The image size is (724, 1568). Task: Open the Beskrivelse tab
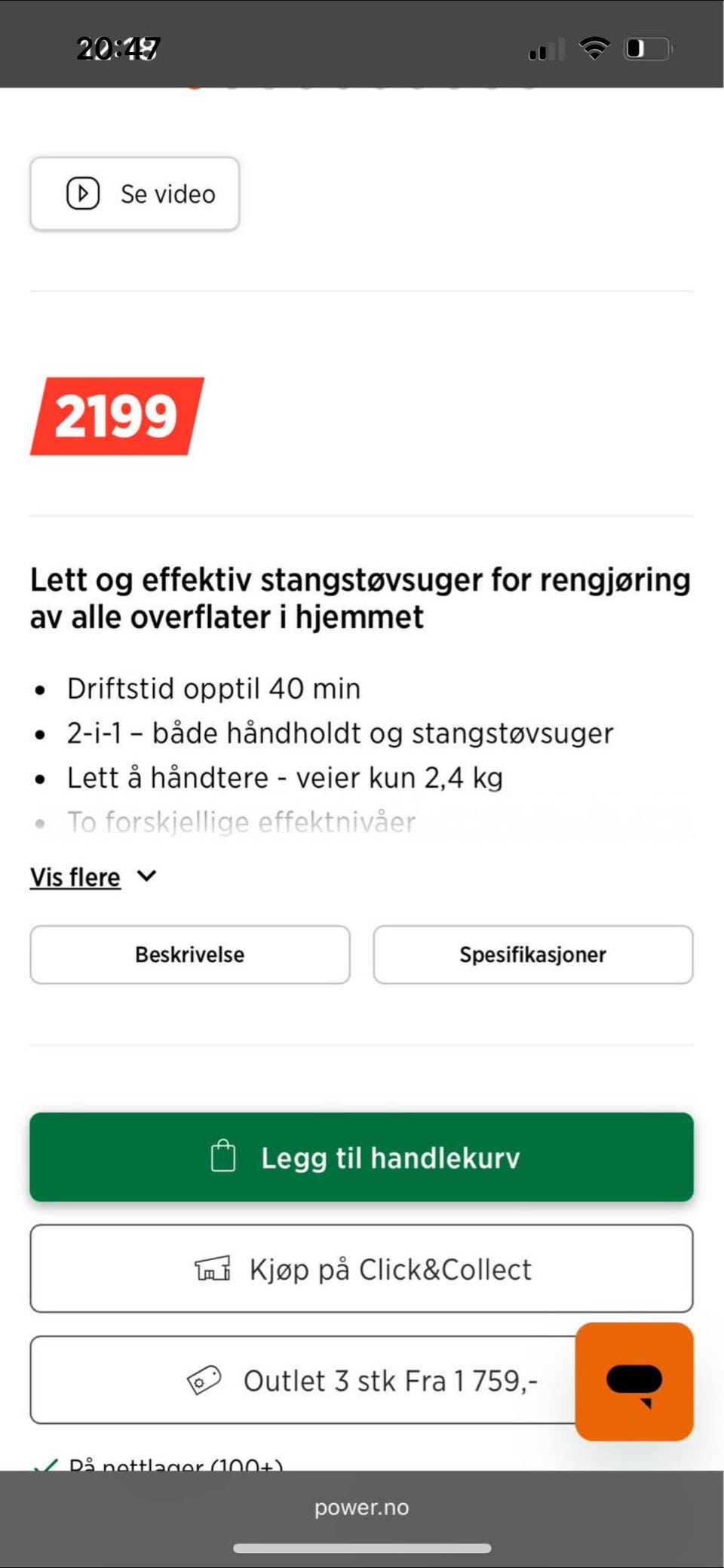coord(189,955)
